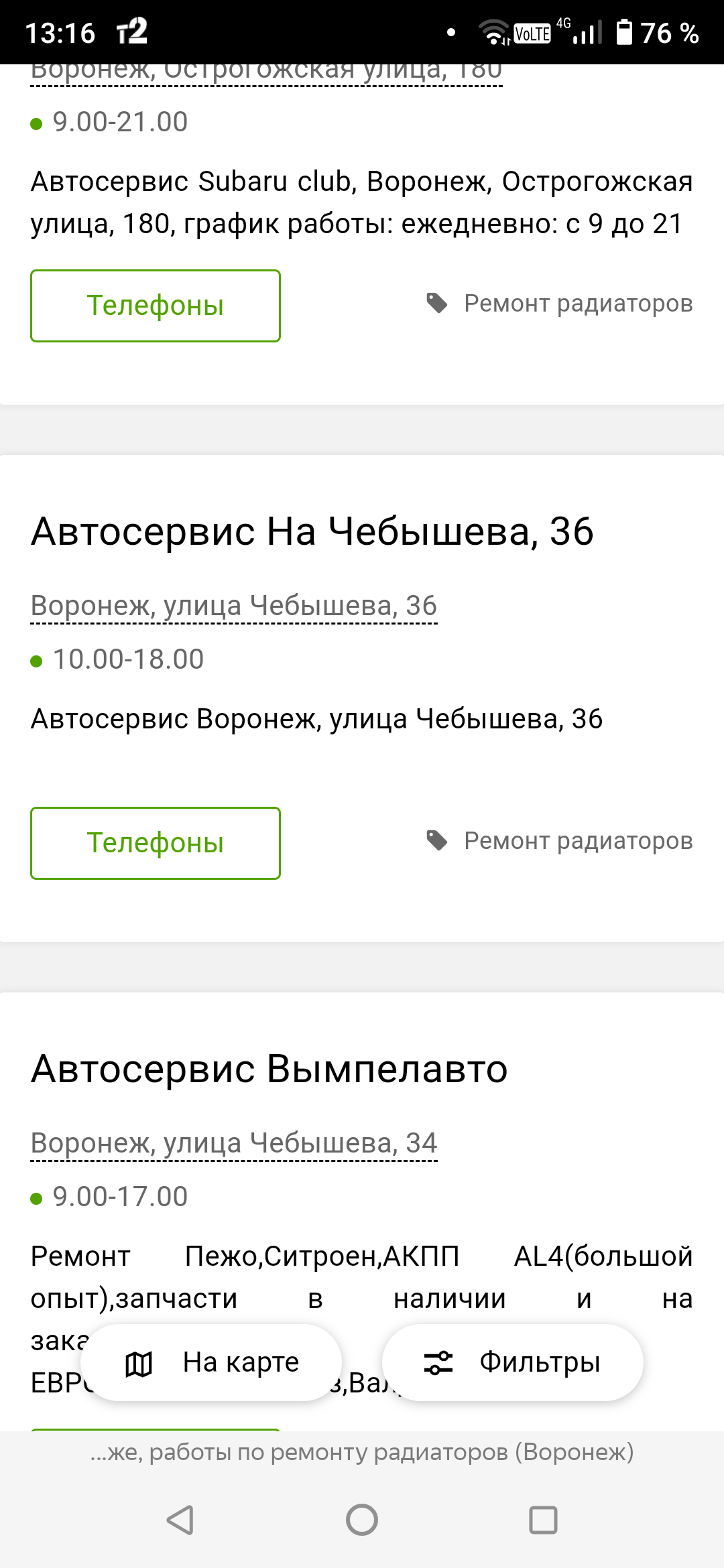Viewport: 724px width, 1568px height.
Task: Tap the Android back navigation arrow
Action: 180,1519
